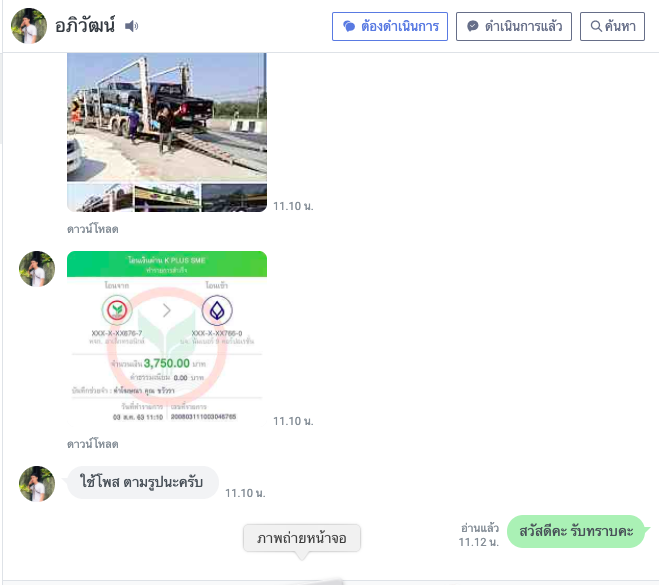The width and height of the screenshot is (659, 585).
Task: Tap the 'ภาพถ่ายหน้าจอ' screenshot button
Action: [301, 538]
